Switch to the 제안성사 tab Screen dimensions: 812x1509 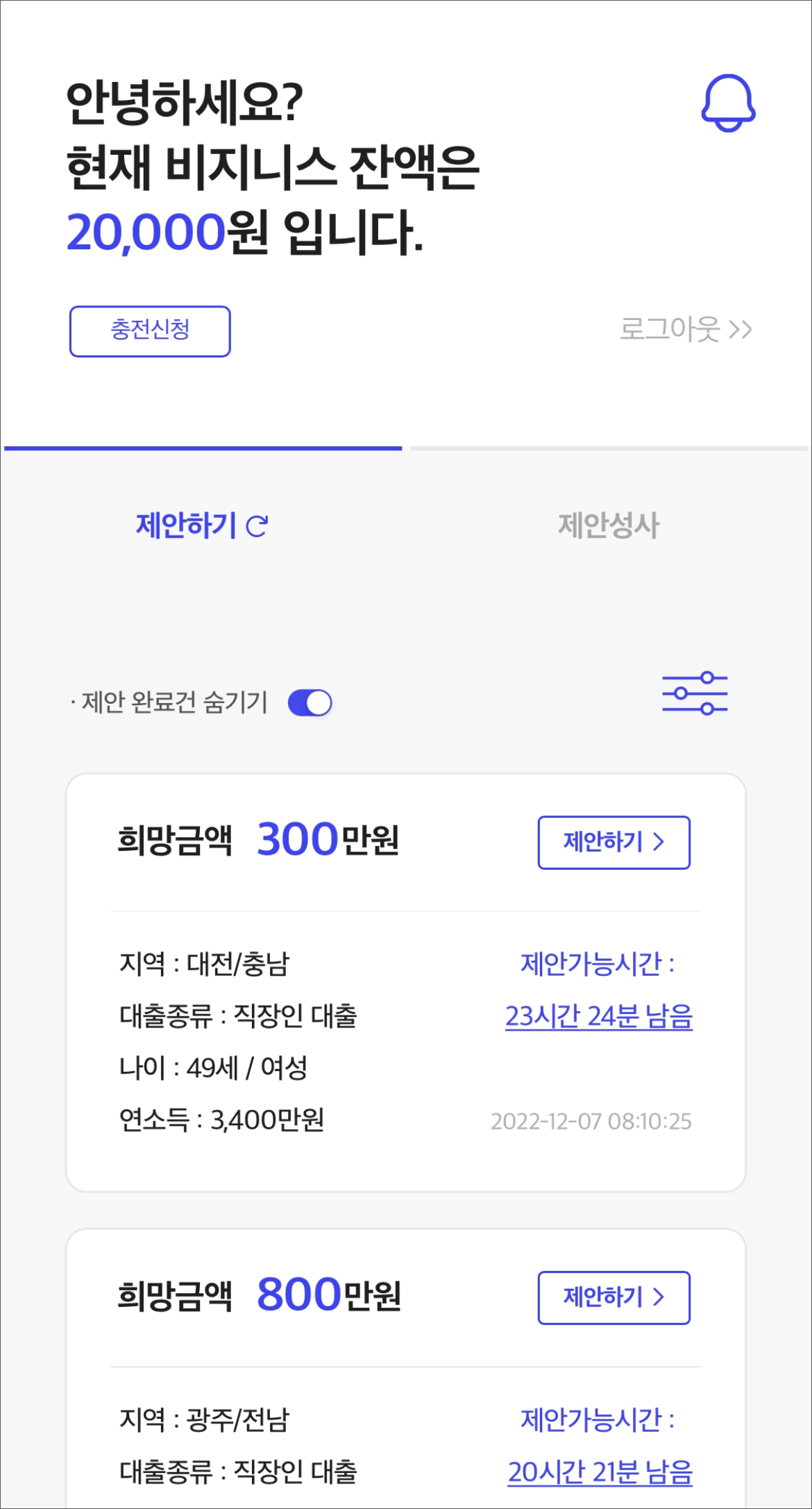click(608, 525)
